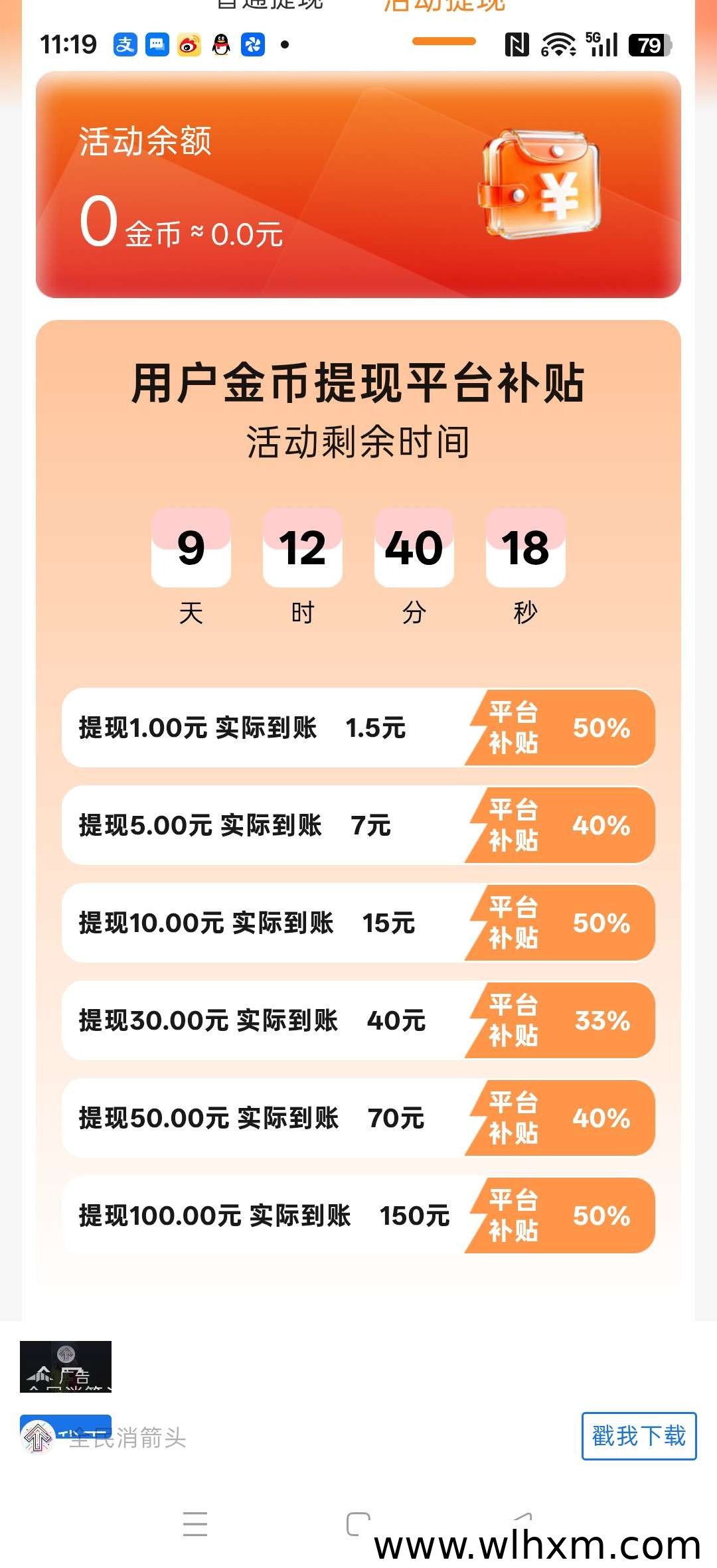Screen dimensions: 717x1568
Task: Open the recent apps menu button
Action: tap(195, 1524)
